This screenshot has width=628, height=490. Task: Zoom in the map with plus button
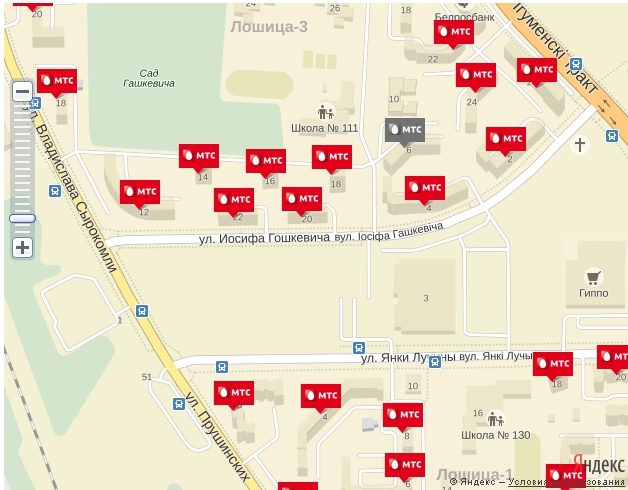tap(22, 247)
